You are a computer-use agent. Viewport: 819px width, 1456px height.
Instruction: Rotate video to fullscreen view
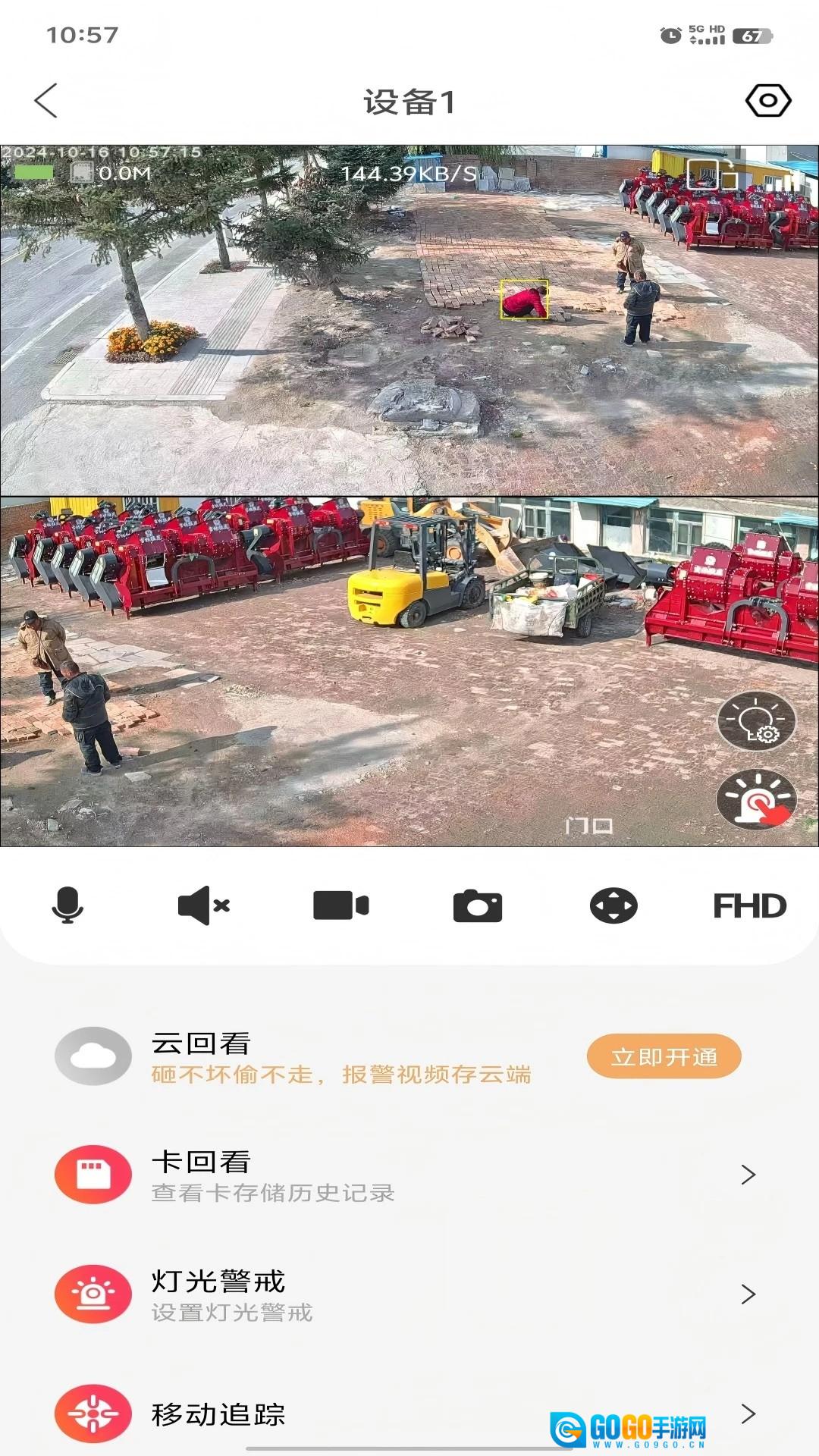[x=711, y=175]
